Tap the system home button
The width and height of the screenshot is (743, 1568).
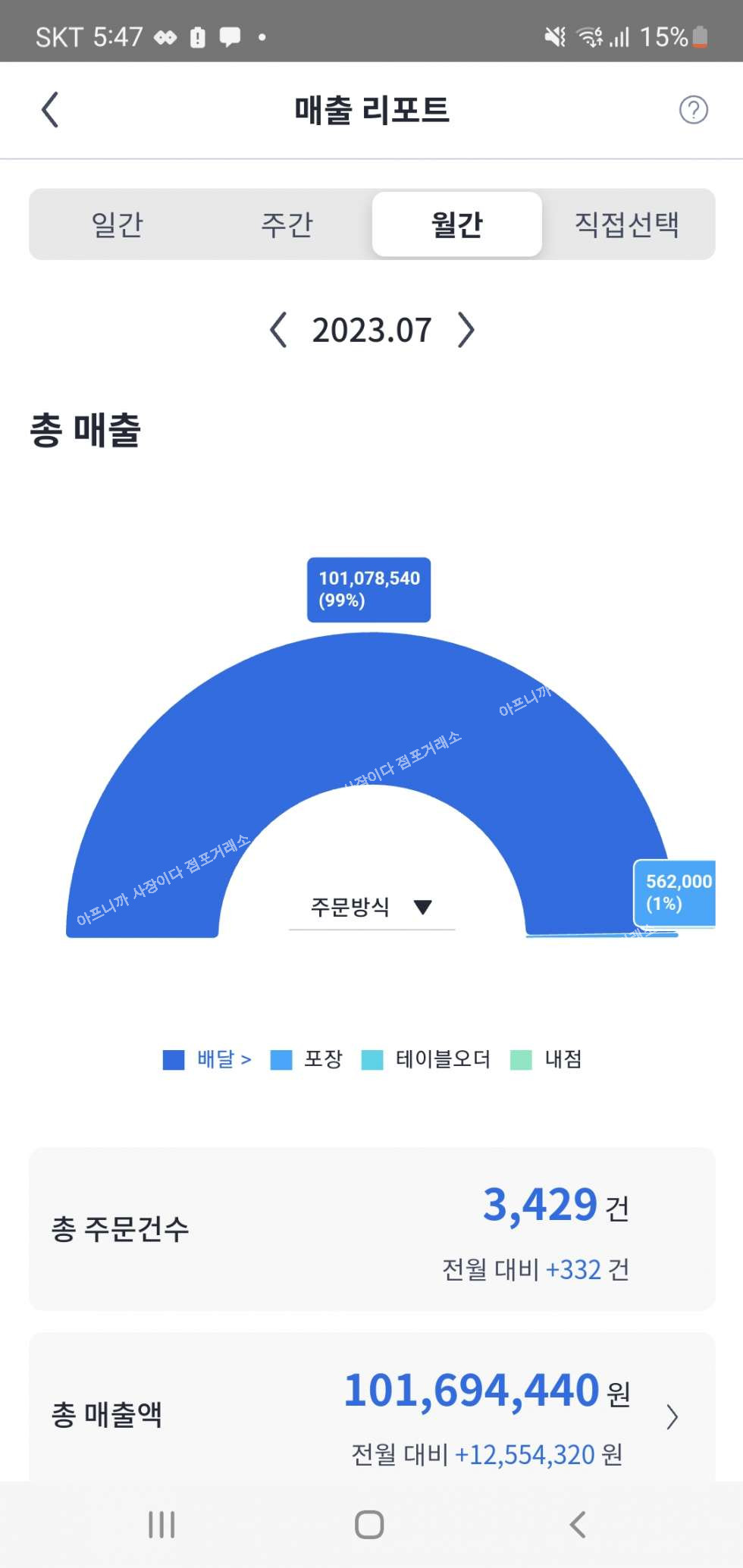[369, 1524]
